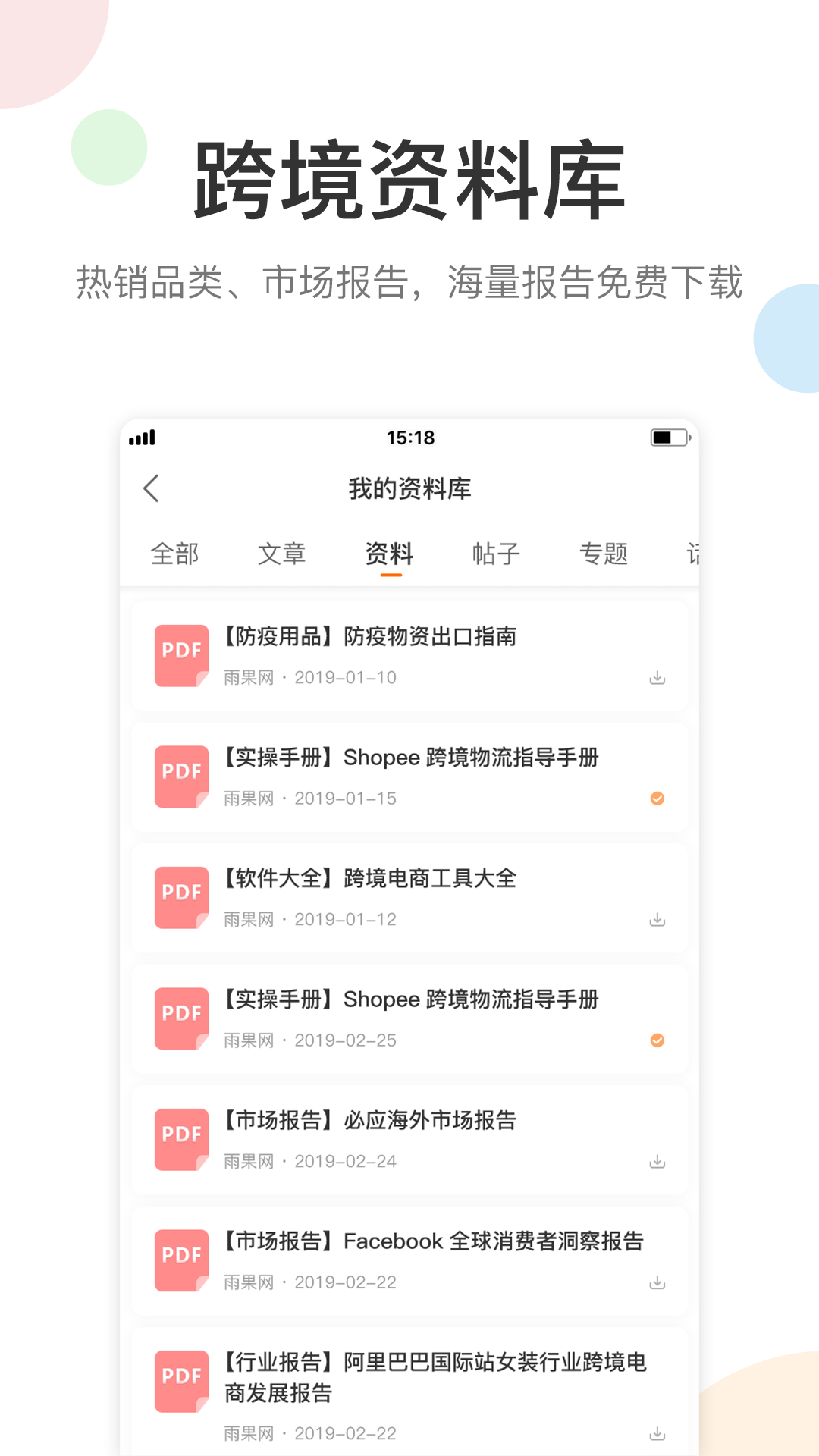819x1456 pixels.
Task: Open the 专题 section
Action: tap(604, 554)
